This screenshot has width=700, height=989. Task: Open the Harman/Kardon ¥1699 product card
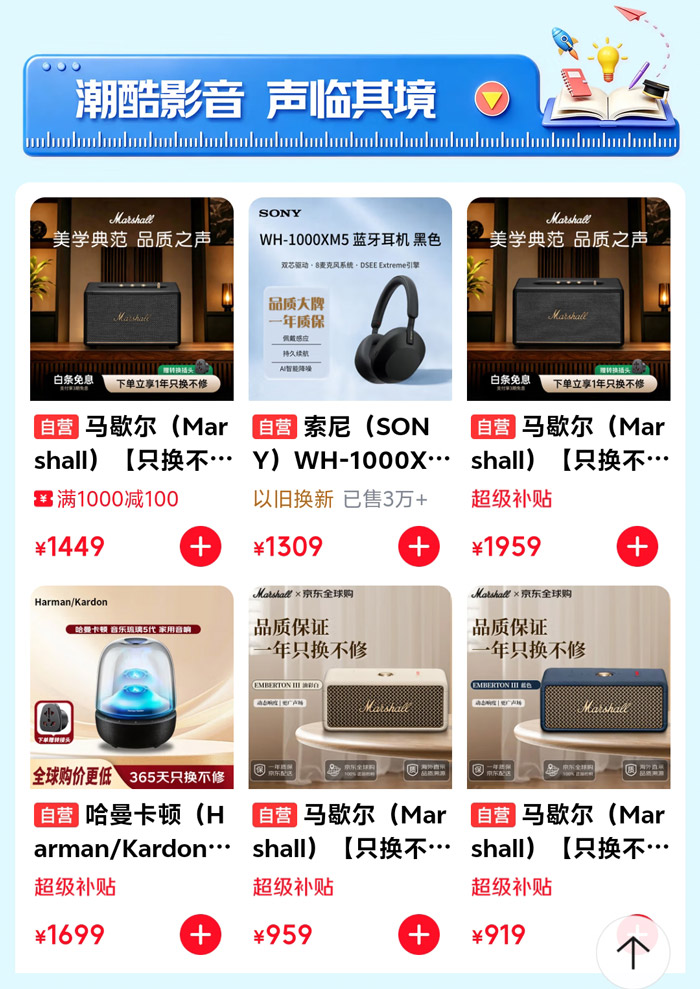tap(132, 771)
